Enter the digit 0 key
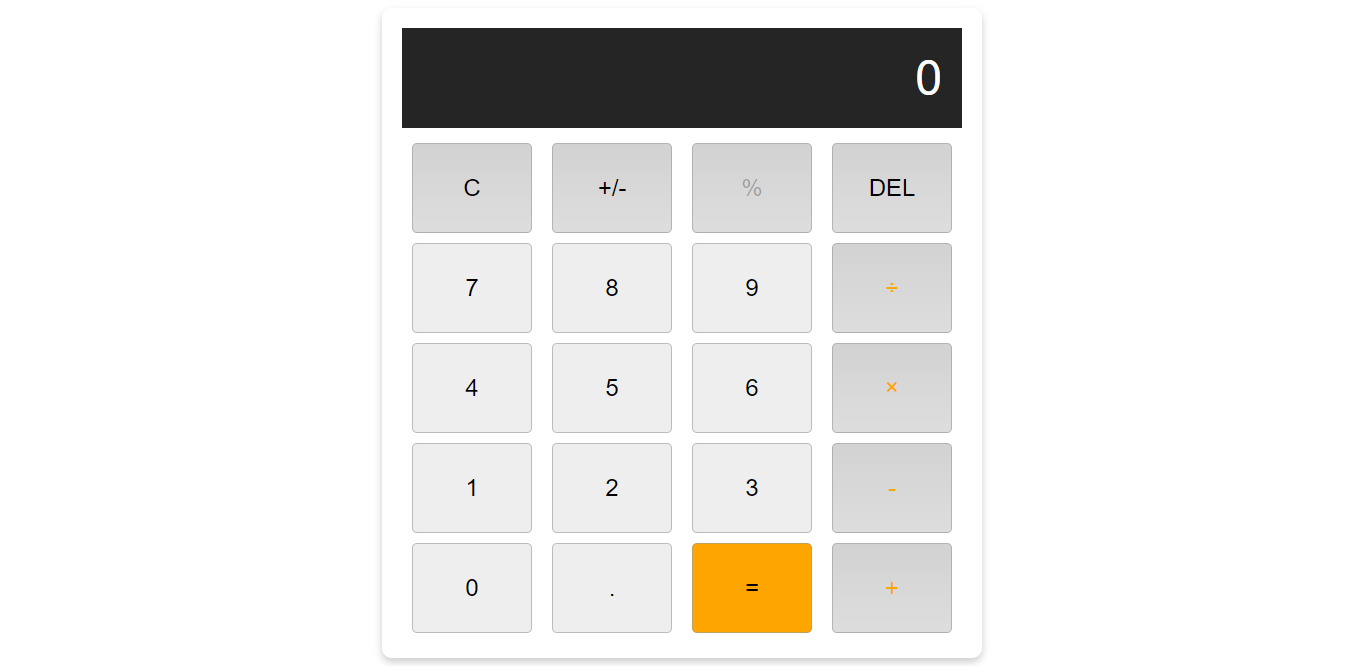Image resolution: width=1364 pixels, height=666 pixels. pyautogui.click(x=472, y=588)
